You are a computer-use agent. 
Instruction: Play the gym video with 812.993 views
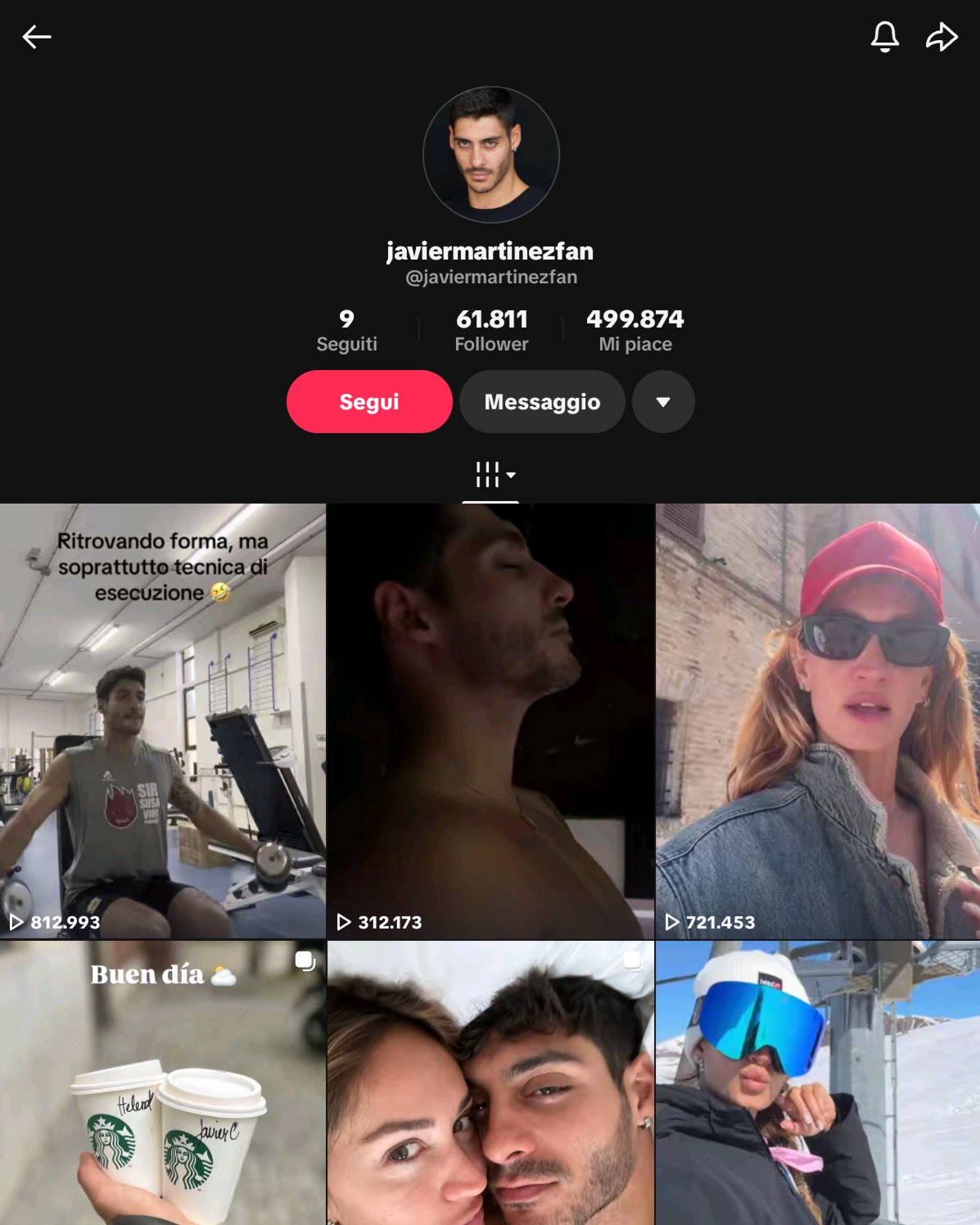[x=162, y=721]
